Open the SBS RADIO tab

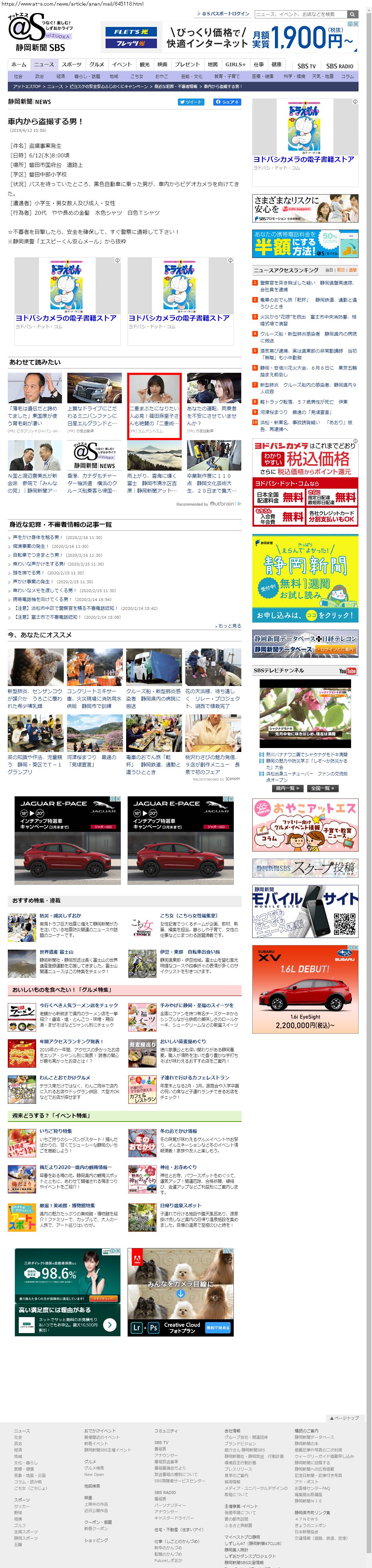point(340,66)
